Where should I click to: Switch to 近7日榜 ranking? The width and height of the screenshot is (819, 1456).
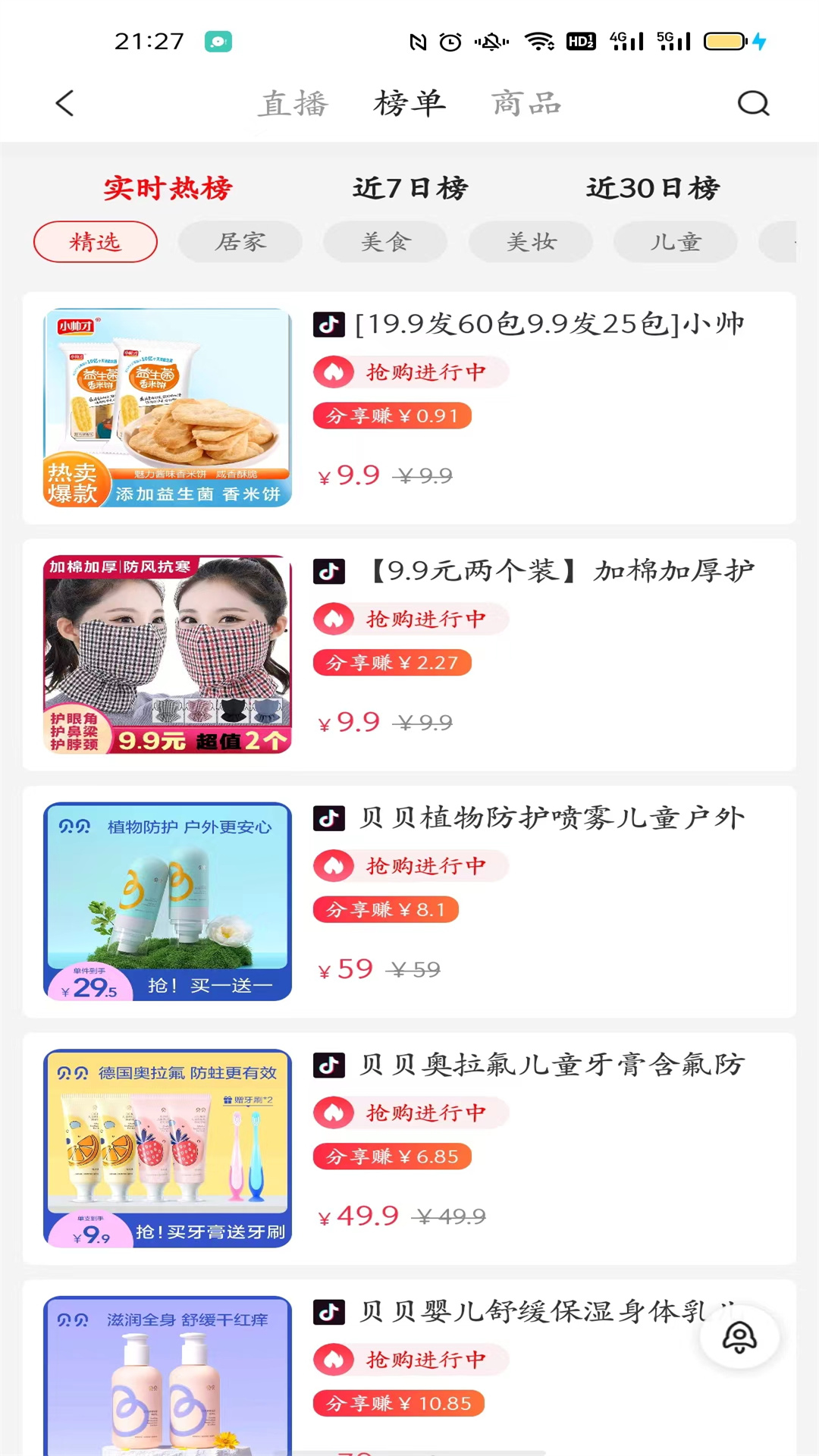coord(410,188)
